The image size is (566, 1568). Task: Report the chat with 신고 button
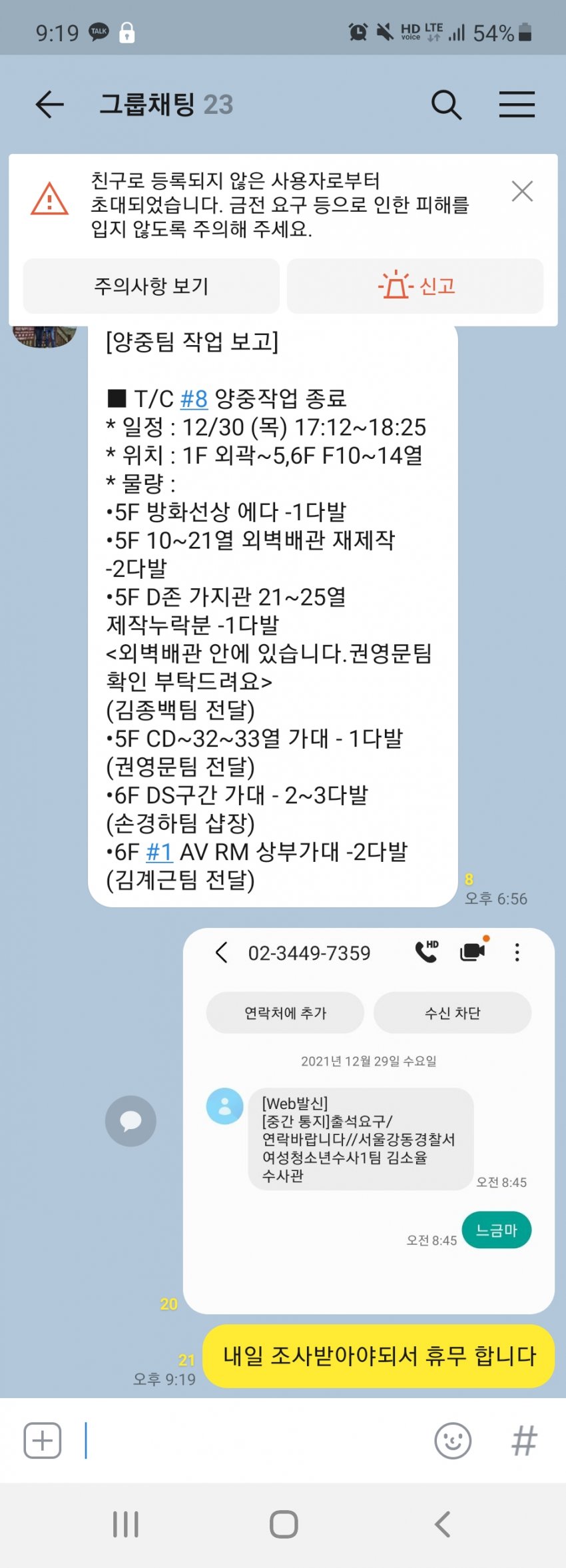415,286
